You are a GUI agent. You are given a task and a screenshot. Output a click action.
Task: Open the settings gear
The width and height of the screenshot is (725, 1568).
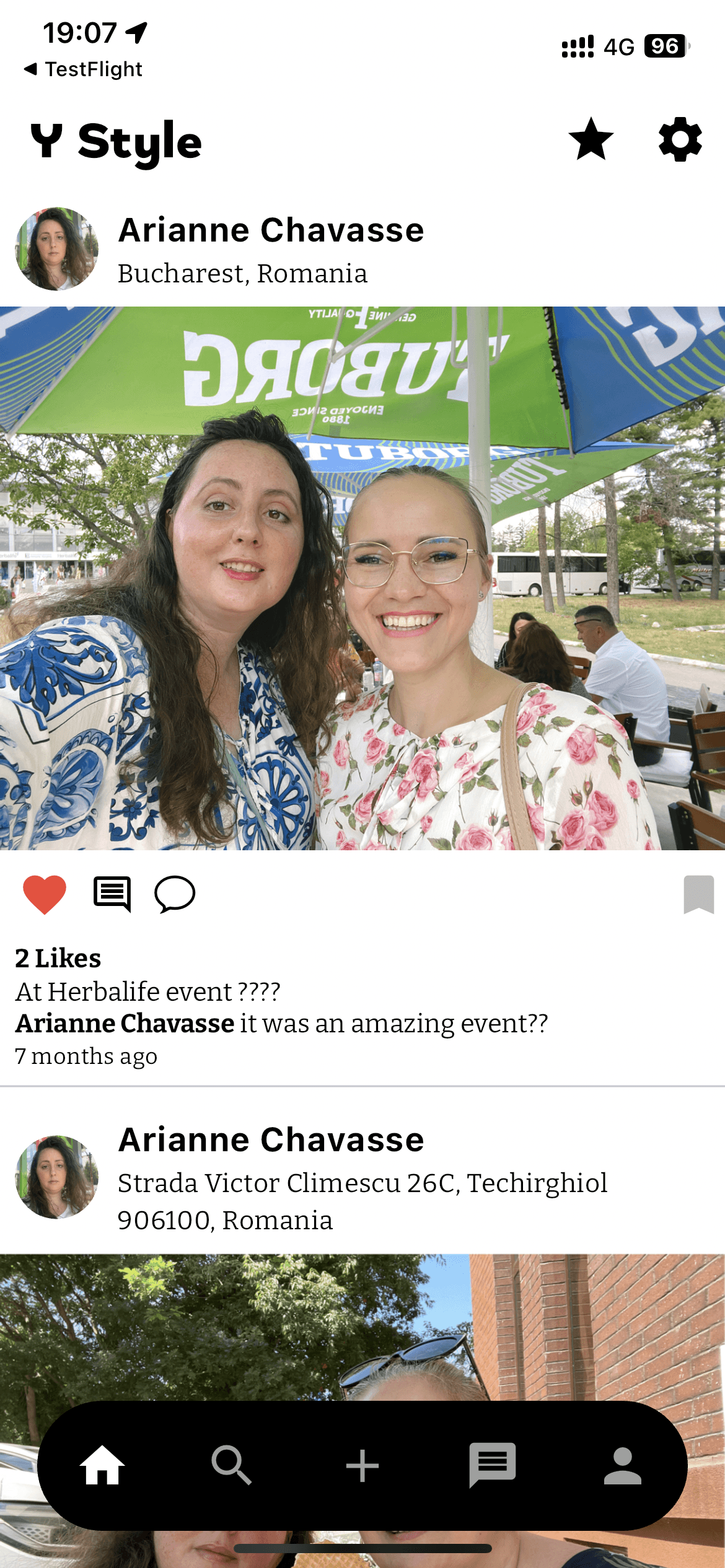(x=680, y=139)
